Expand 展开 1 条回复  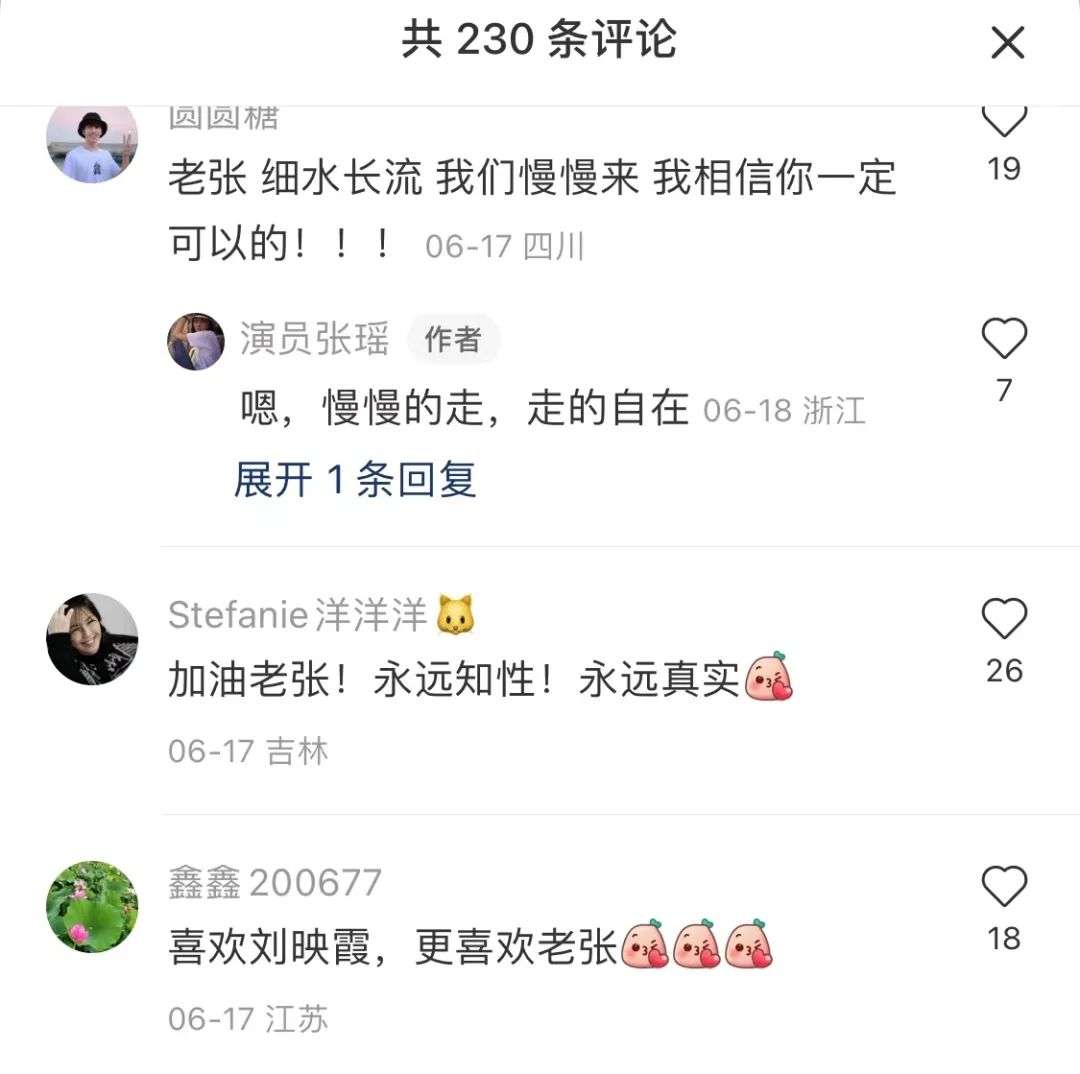355,480
